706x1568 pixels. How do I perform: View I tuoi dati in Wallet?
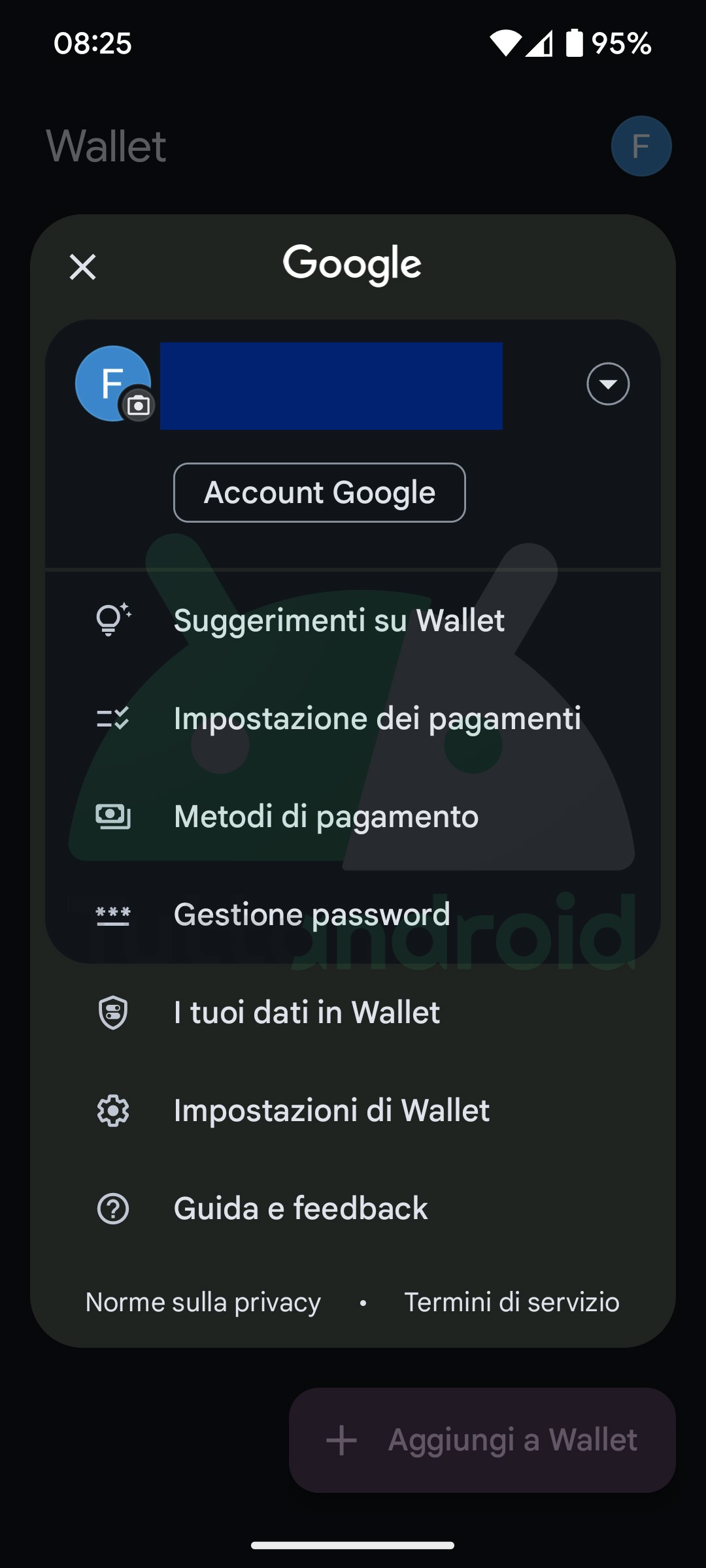click(x=353, y=1013)
